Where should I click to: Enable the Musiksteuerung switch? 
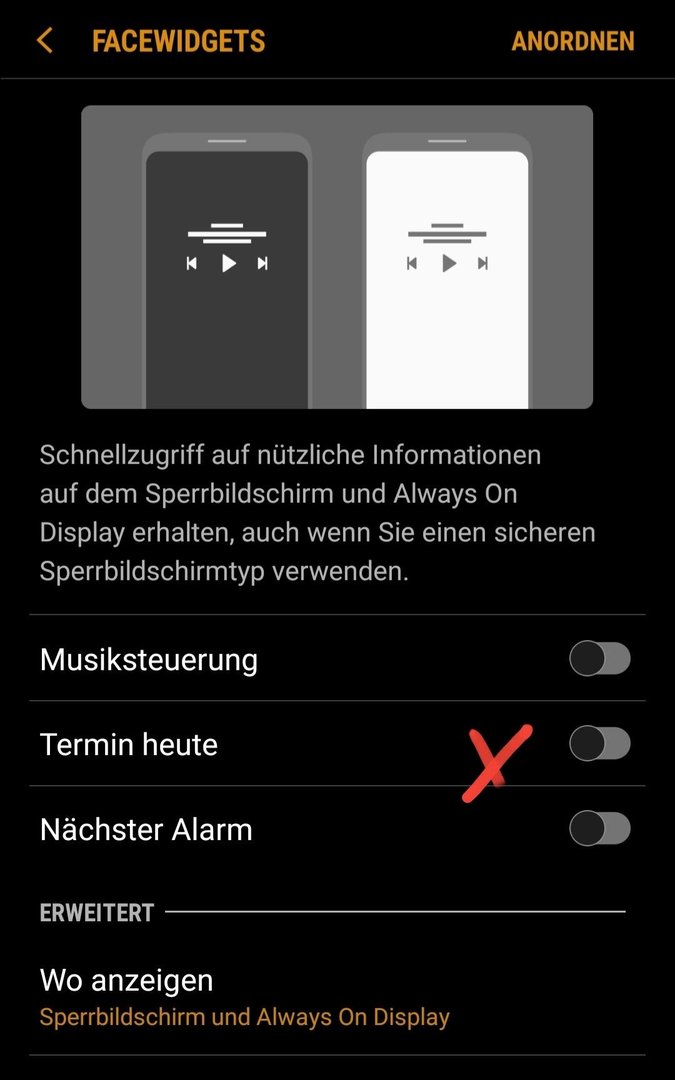pos(599,659)
